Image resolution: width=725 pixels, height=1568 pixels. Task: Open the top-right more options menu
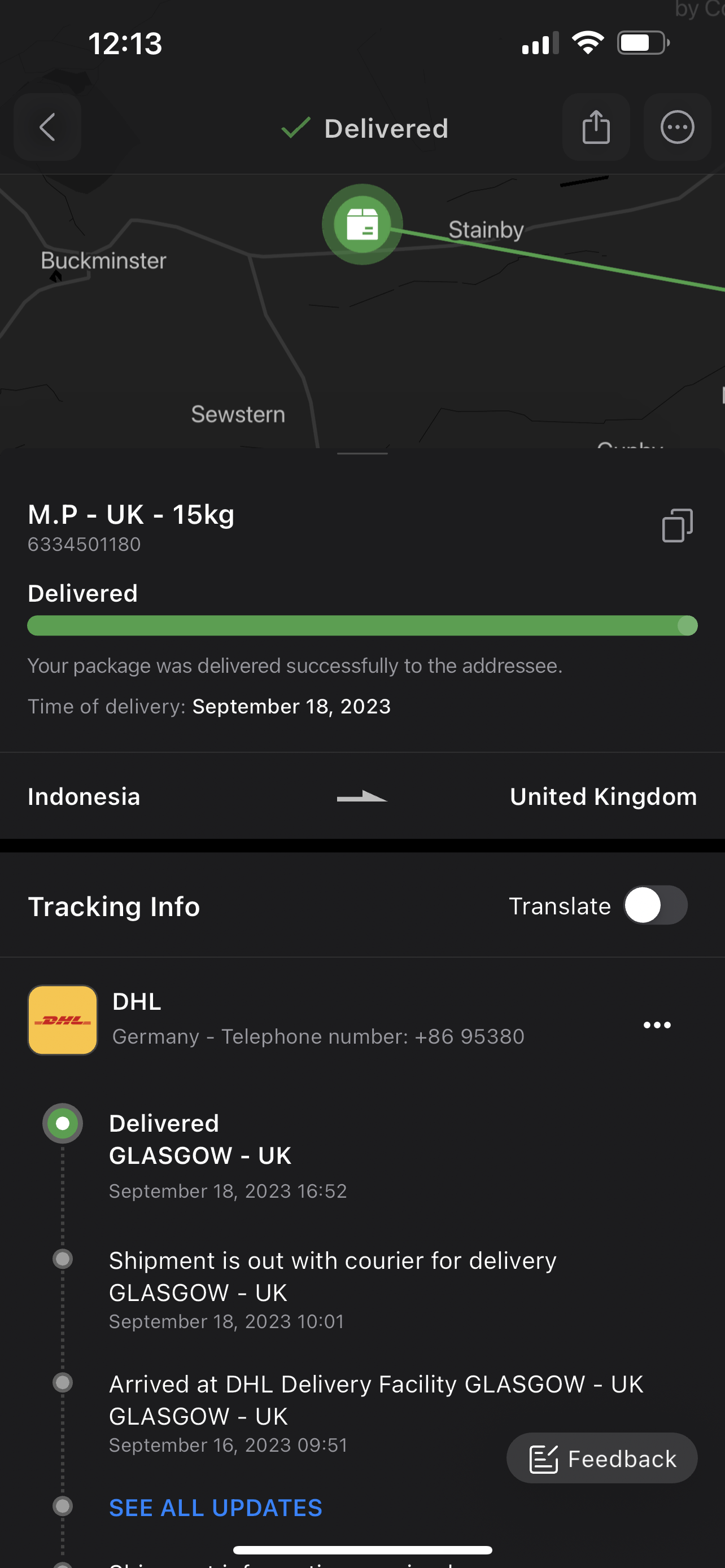point(677,127)
